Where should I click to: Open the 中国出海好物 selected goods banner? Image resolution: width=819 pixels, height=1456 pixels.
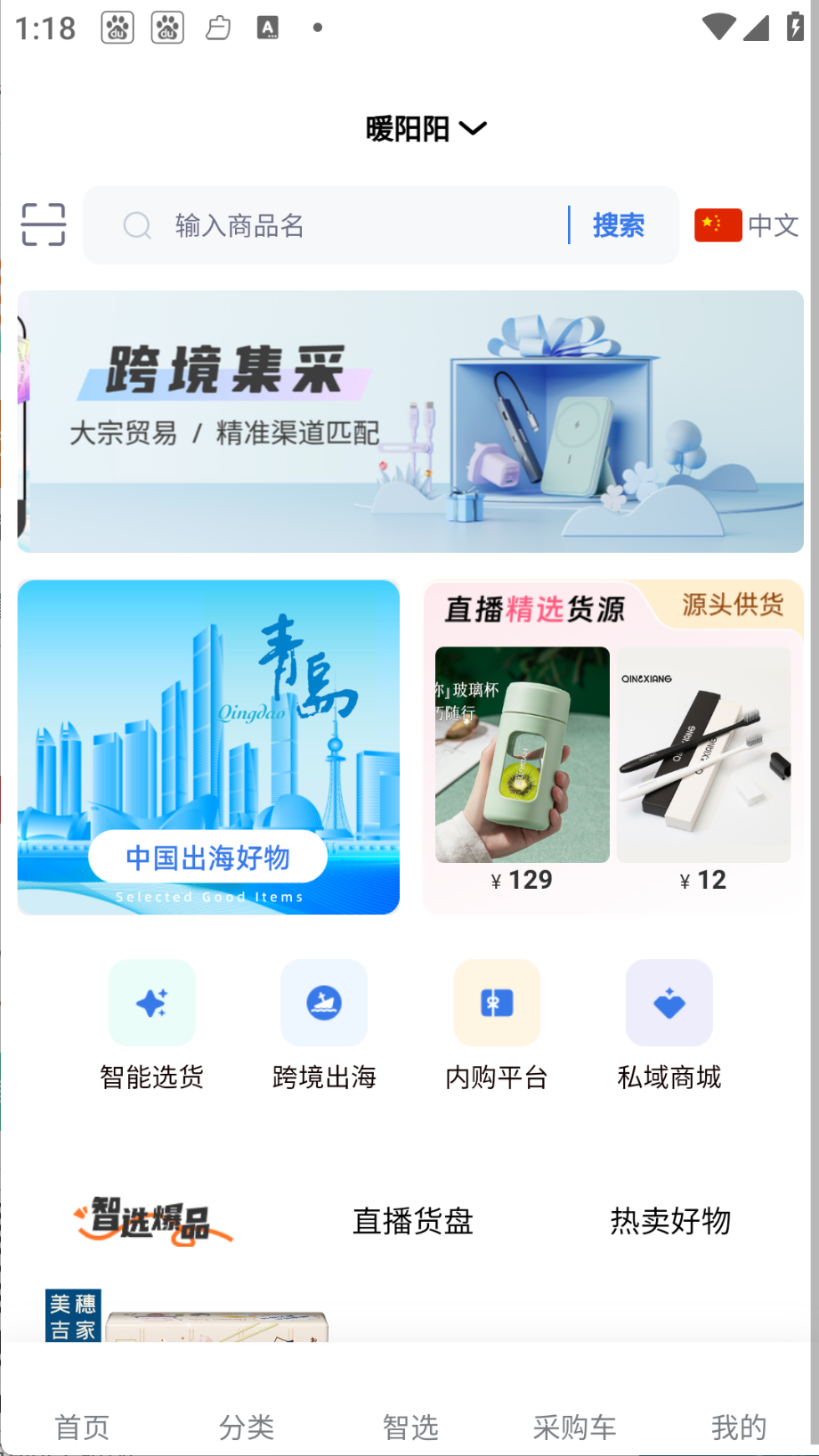pos(207,856)
